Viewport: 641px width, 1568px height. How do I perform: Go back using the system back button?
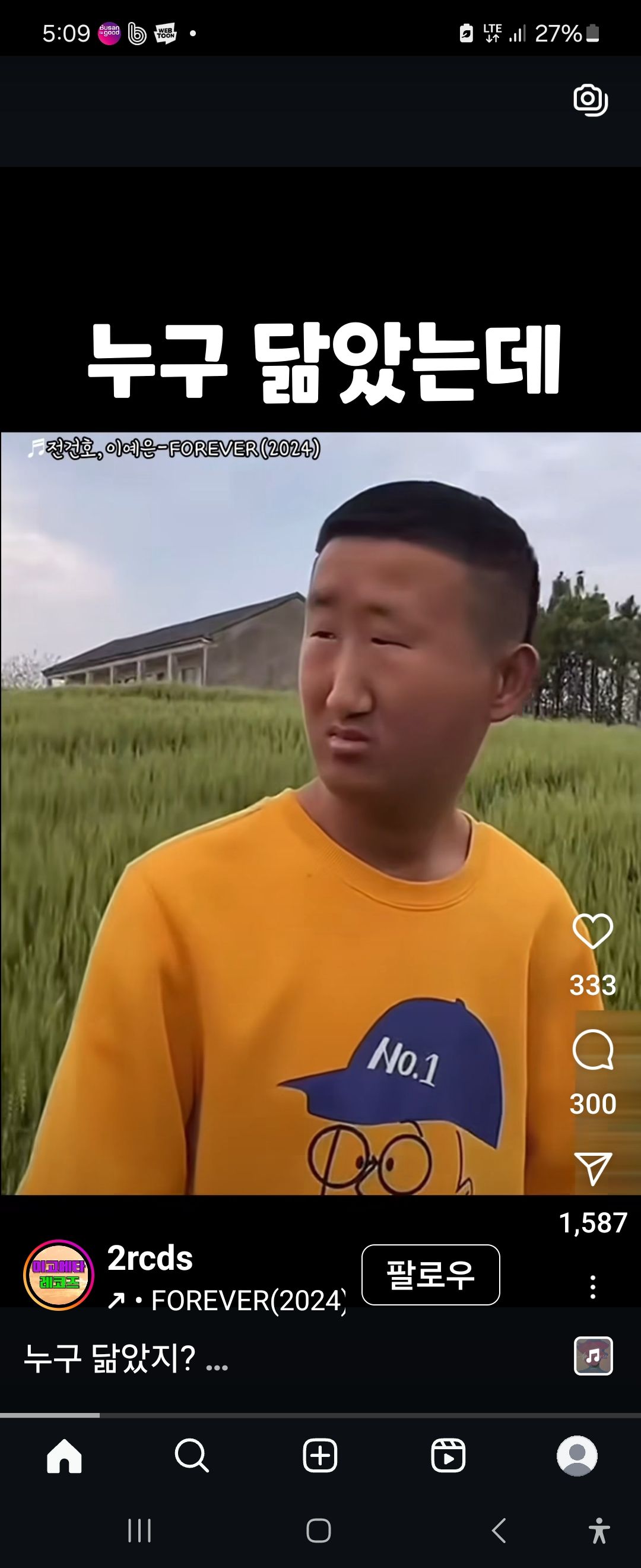click(499, 1529)
